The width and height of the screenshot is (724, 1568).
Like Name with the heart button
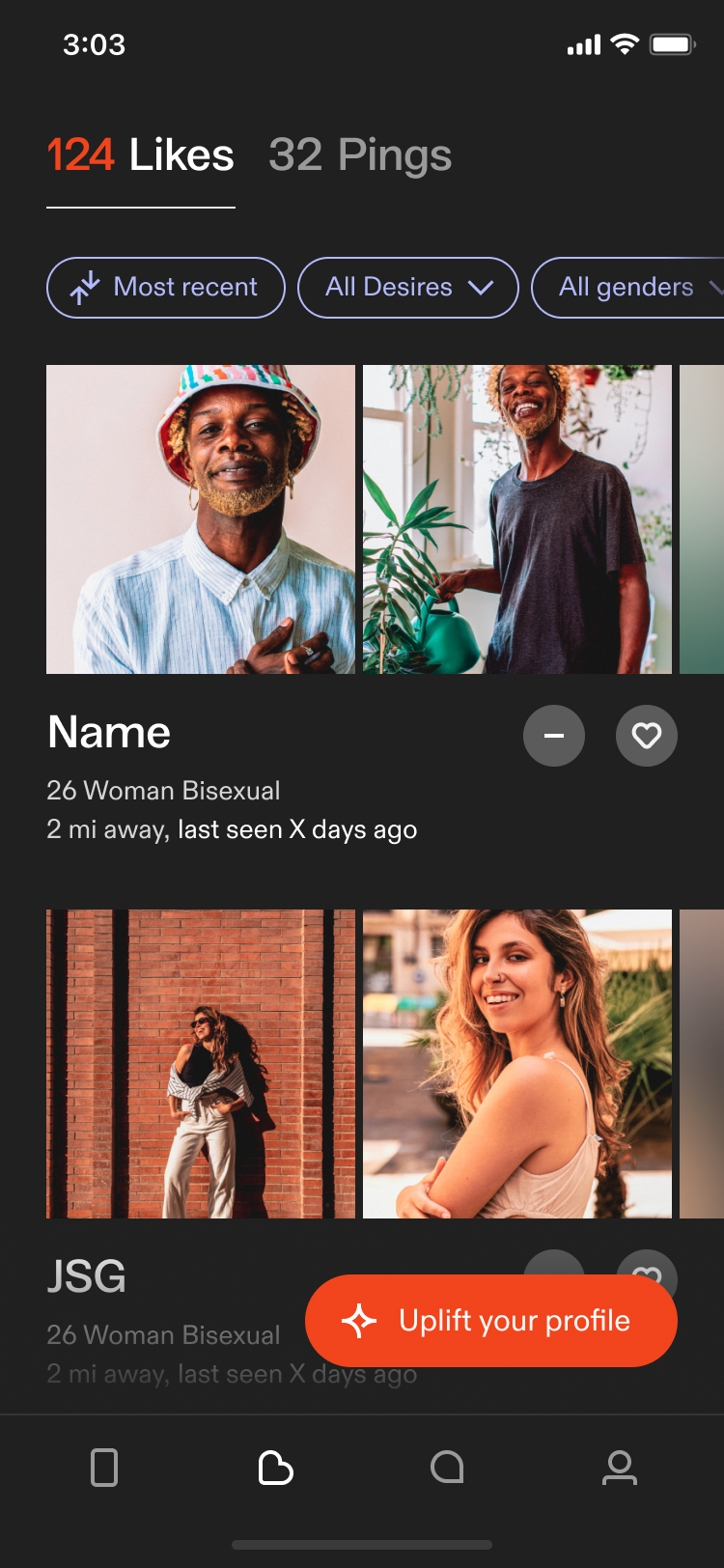coord(647,736)
